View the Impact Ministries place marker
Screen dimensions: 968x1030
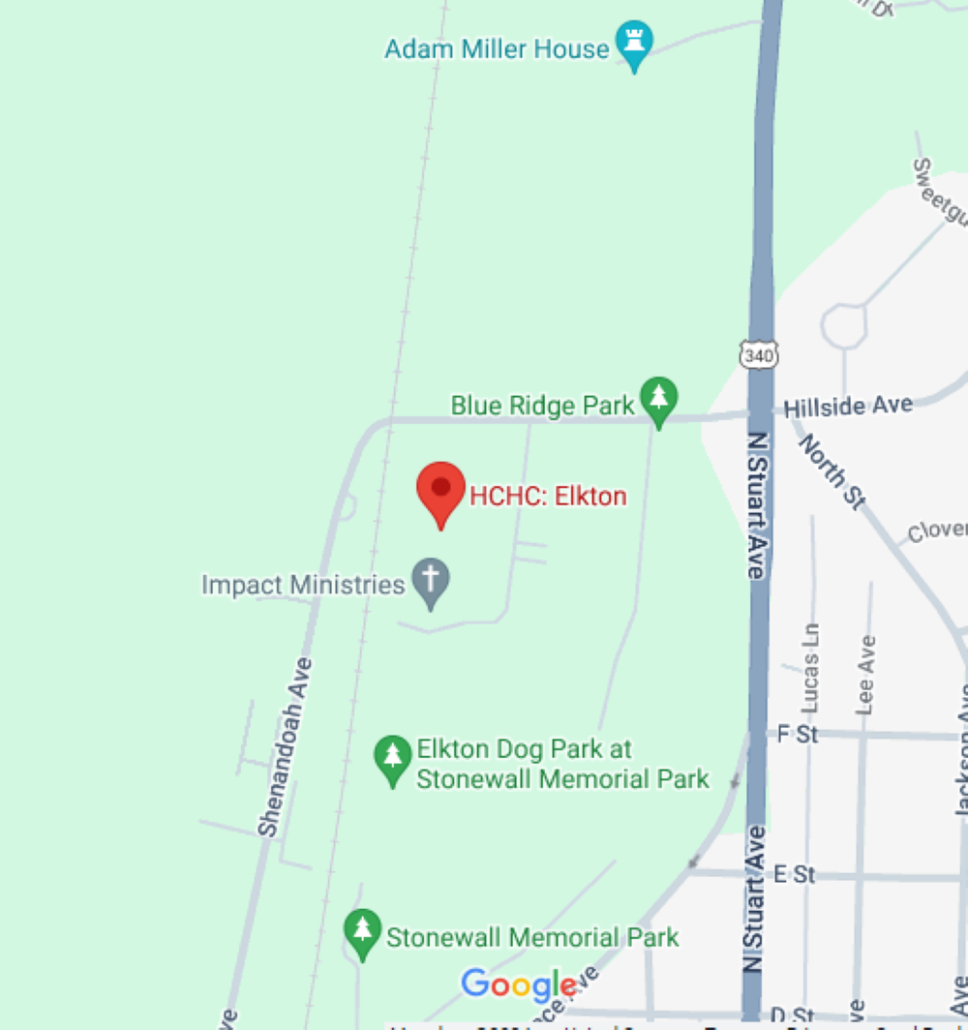[x=431, y=581]
